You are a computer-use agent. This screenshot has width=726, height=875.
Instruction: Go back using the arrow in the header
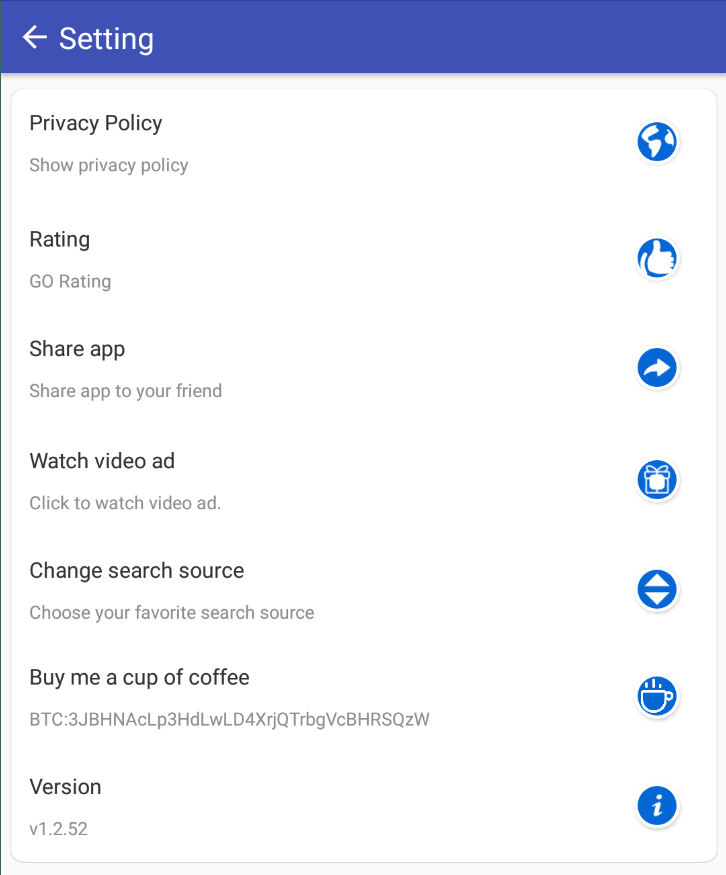[35, 38]
